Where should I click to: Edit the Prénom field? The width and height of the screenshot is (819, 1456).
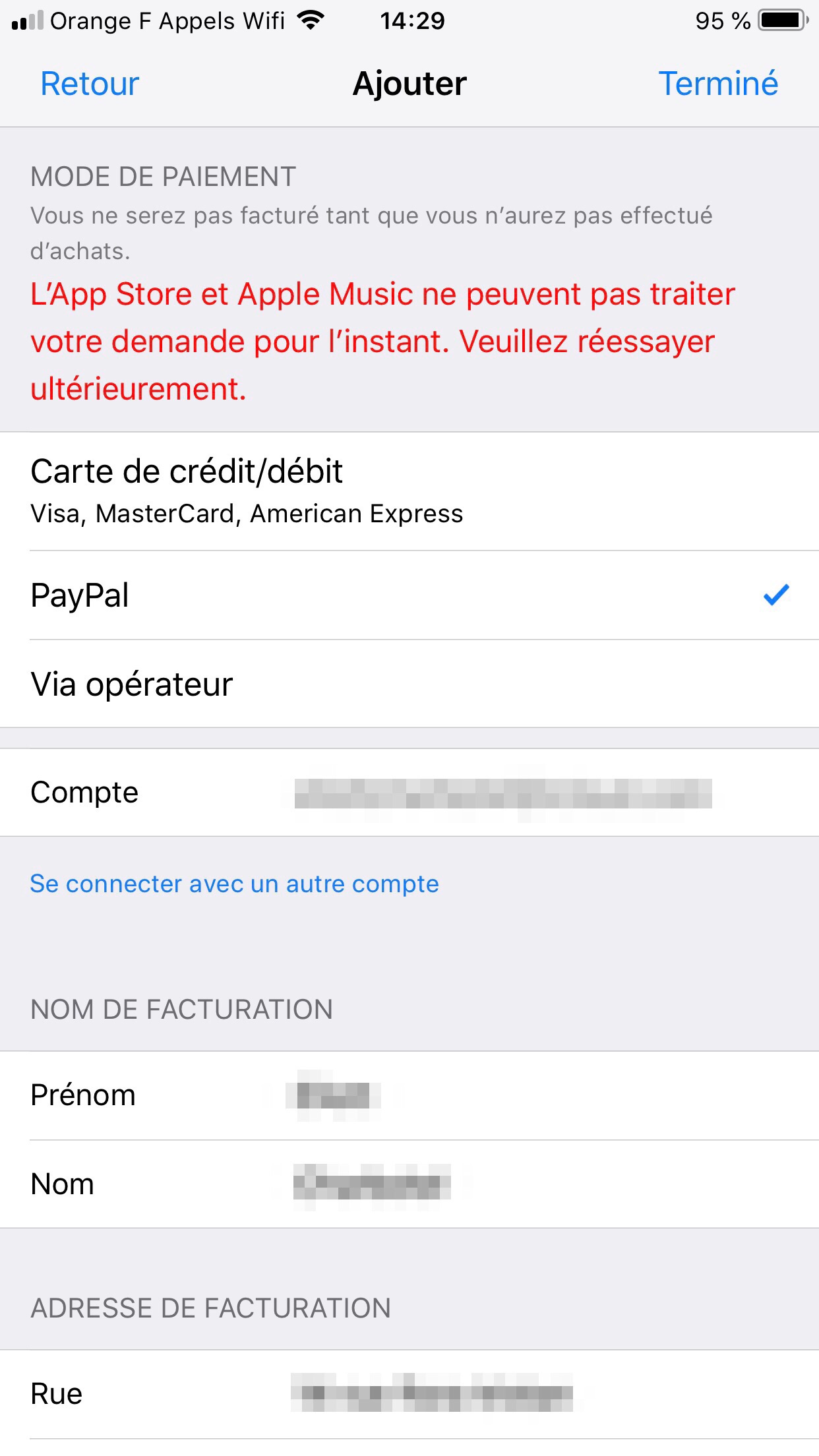point(409,1095)
